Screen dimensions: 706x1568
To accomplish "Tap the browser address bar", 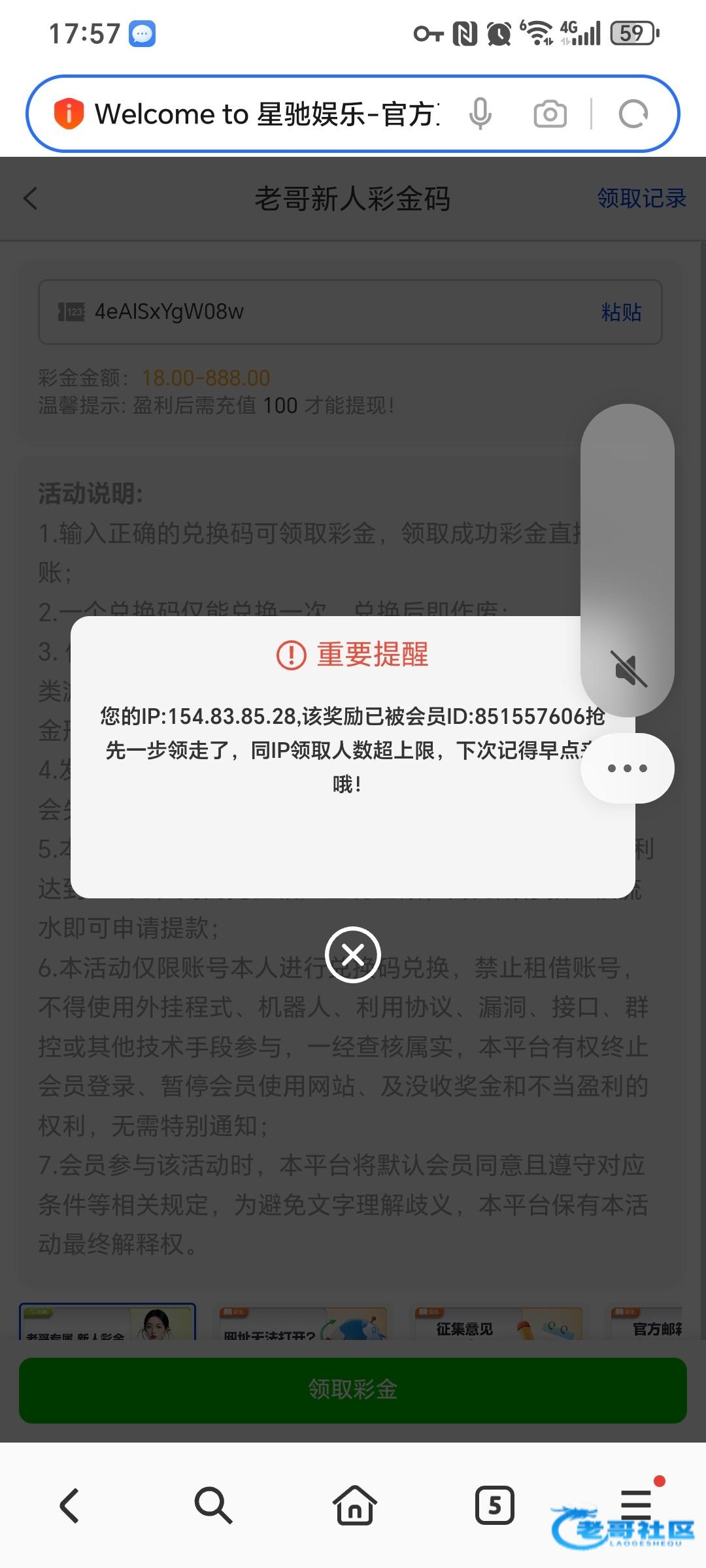I will (268, 114).
